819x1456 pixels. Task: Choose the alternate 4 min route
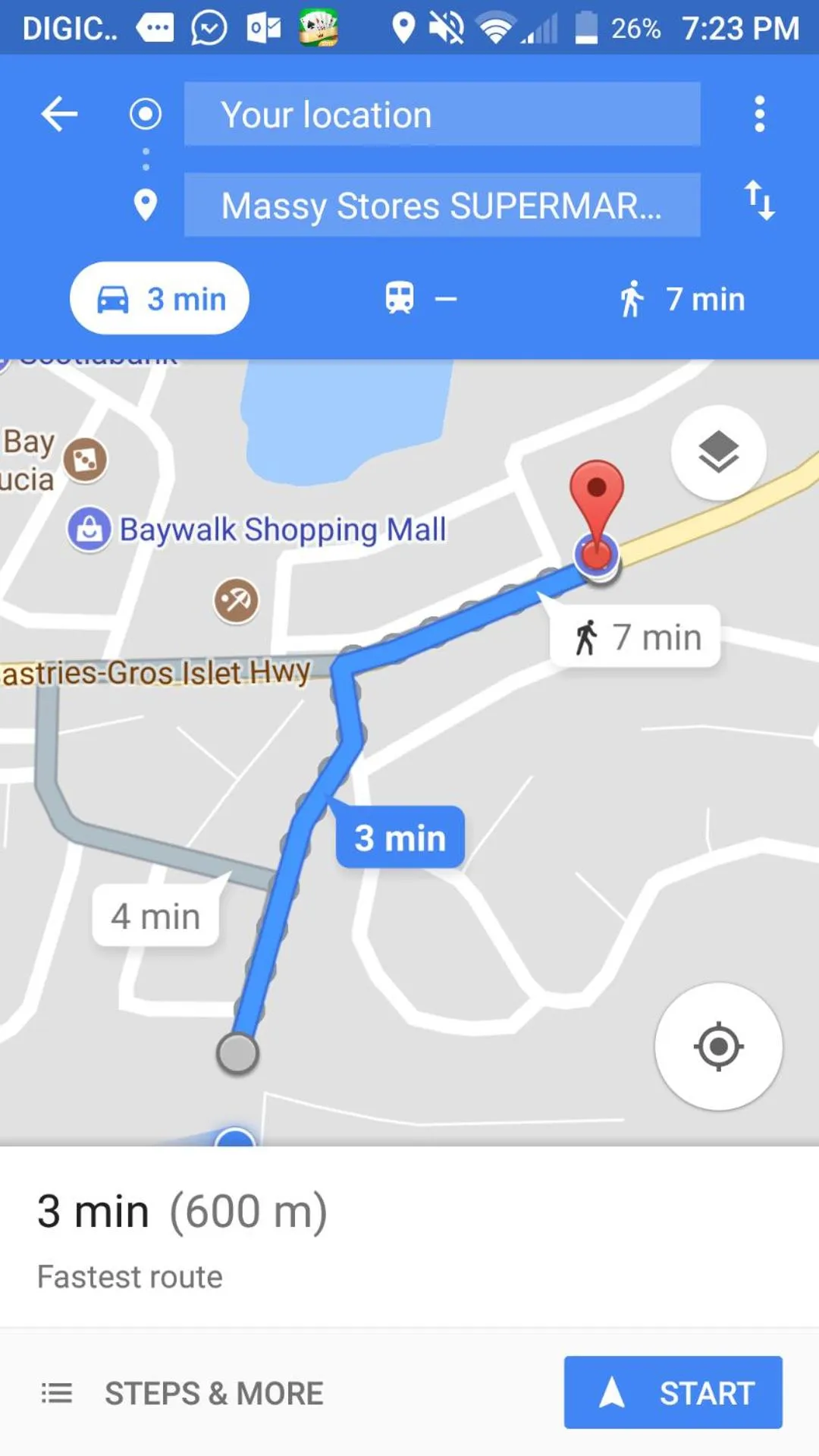click(155, 917)
